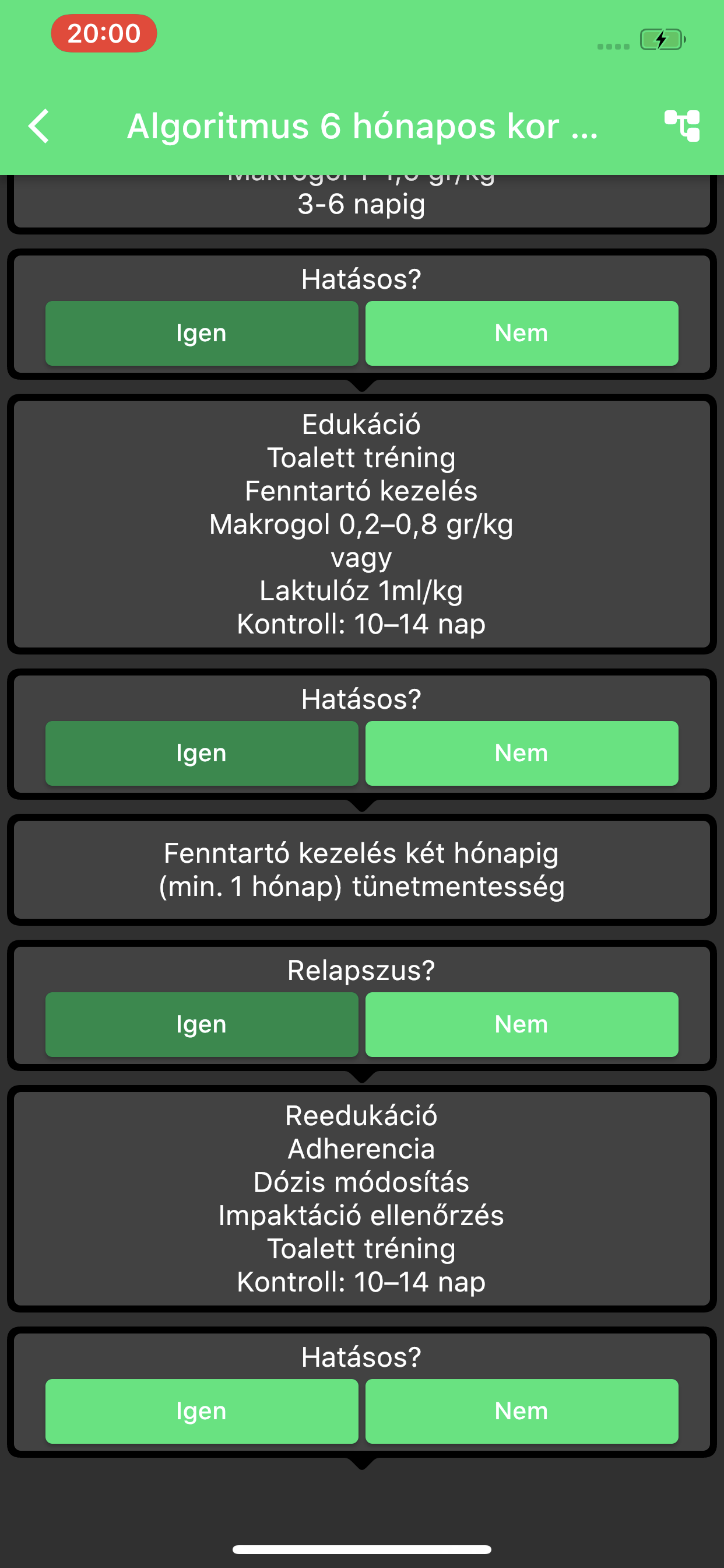Choose Nem for Hatásos below 3-6 napig
The width and height of the screenshot is (724, 1568).
521,333
